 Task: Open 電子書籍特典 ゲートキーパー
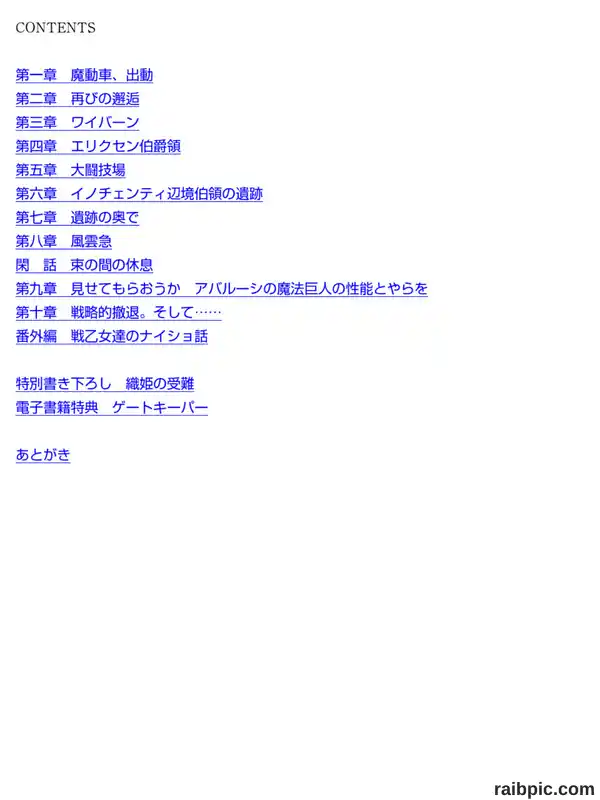point(112,408)
